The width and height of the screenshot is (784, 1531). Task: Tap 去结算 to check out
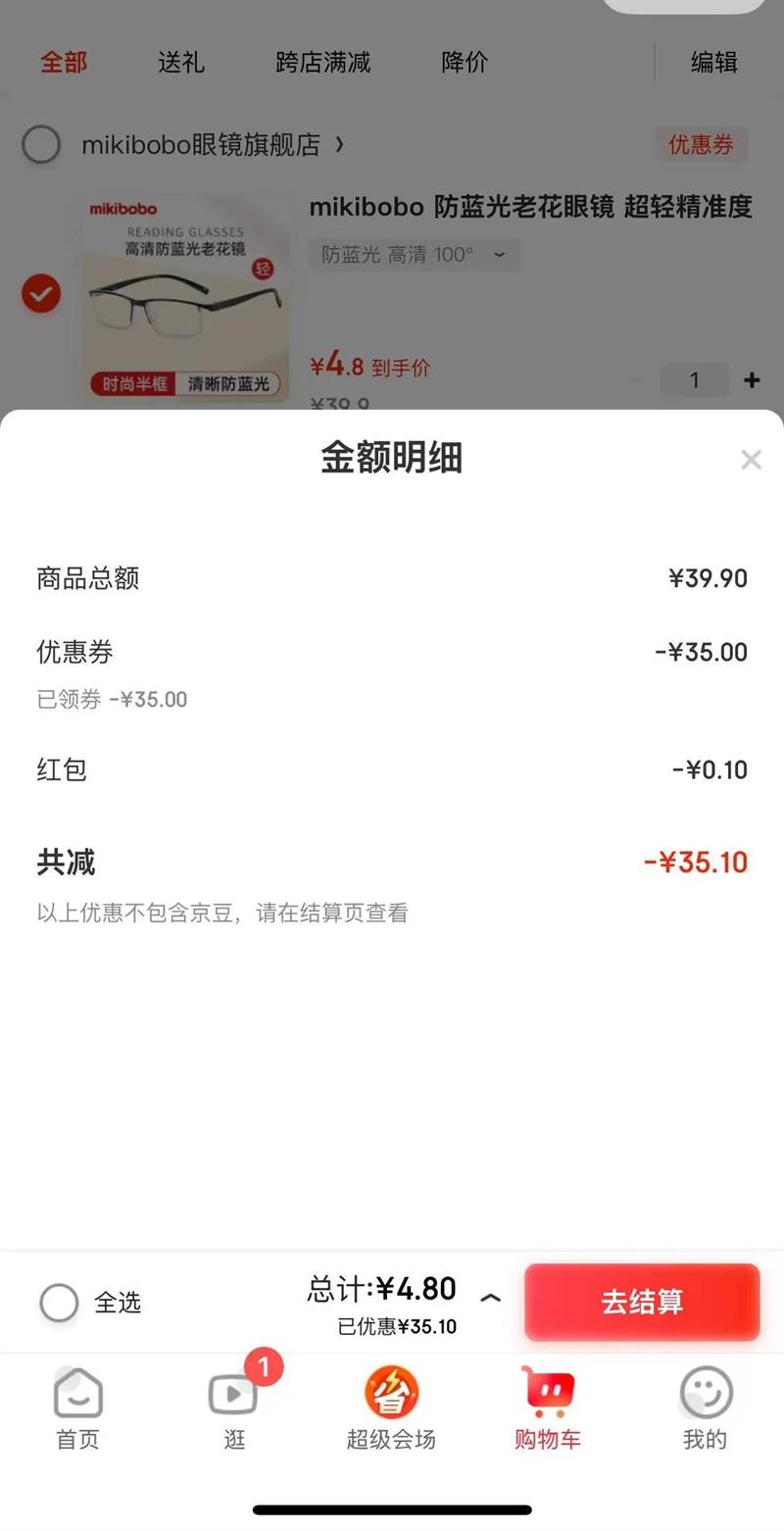point(642,1302)
